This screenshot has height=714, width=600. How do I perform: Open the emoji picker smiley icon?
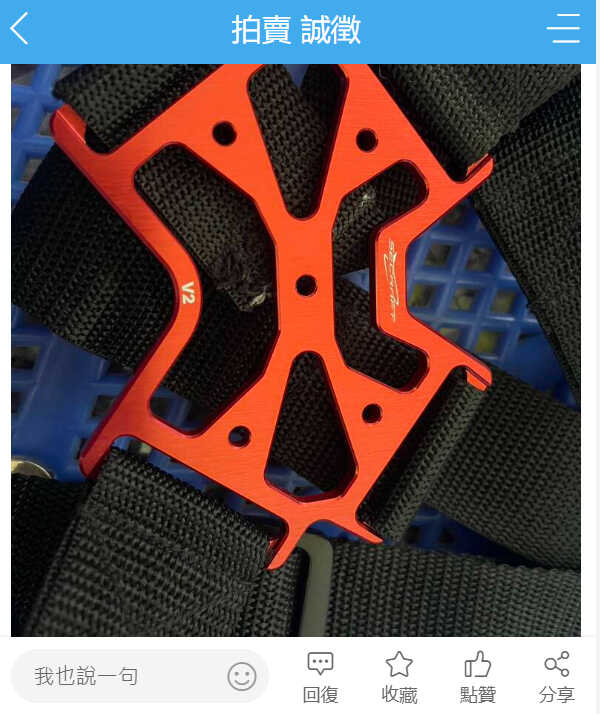click(x=242, y=677)
